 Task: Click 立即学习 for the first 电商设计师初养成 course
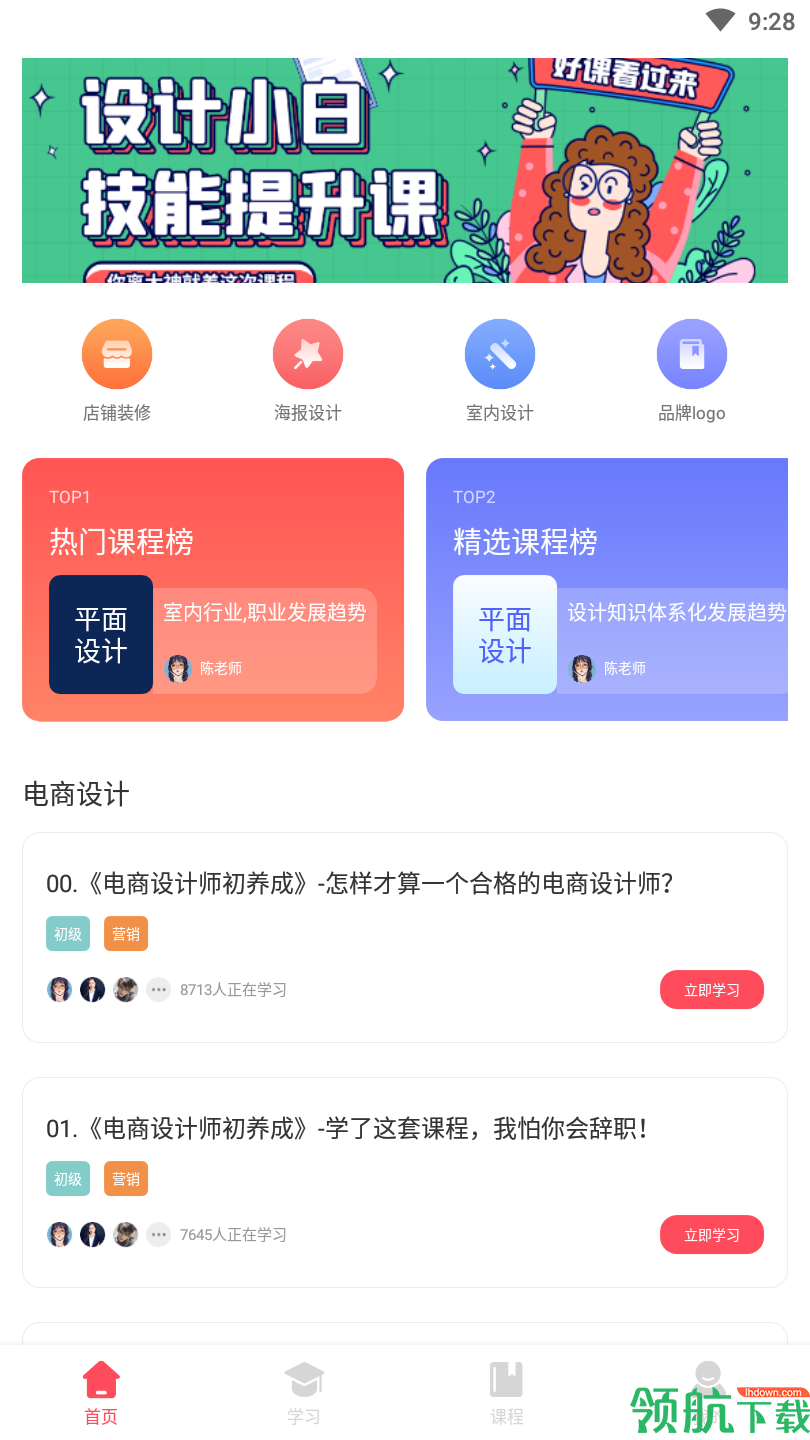(x=711, y=989)
